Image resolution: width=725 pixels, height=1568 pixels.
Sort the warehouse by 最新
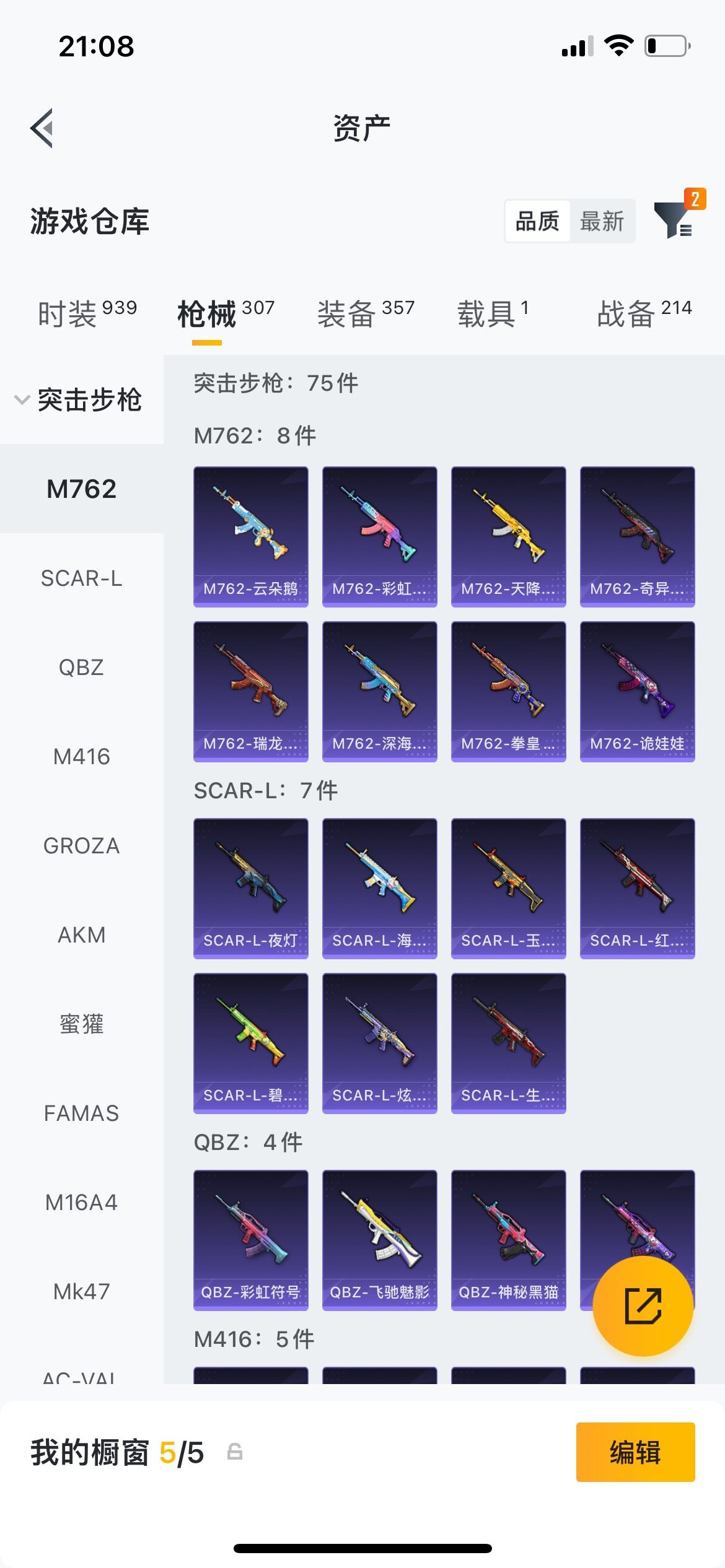pyautogui.click(x=602, y=221)
